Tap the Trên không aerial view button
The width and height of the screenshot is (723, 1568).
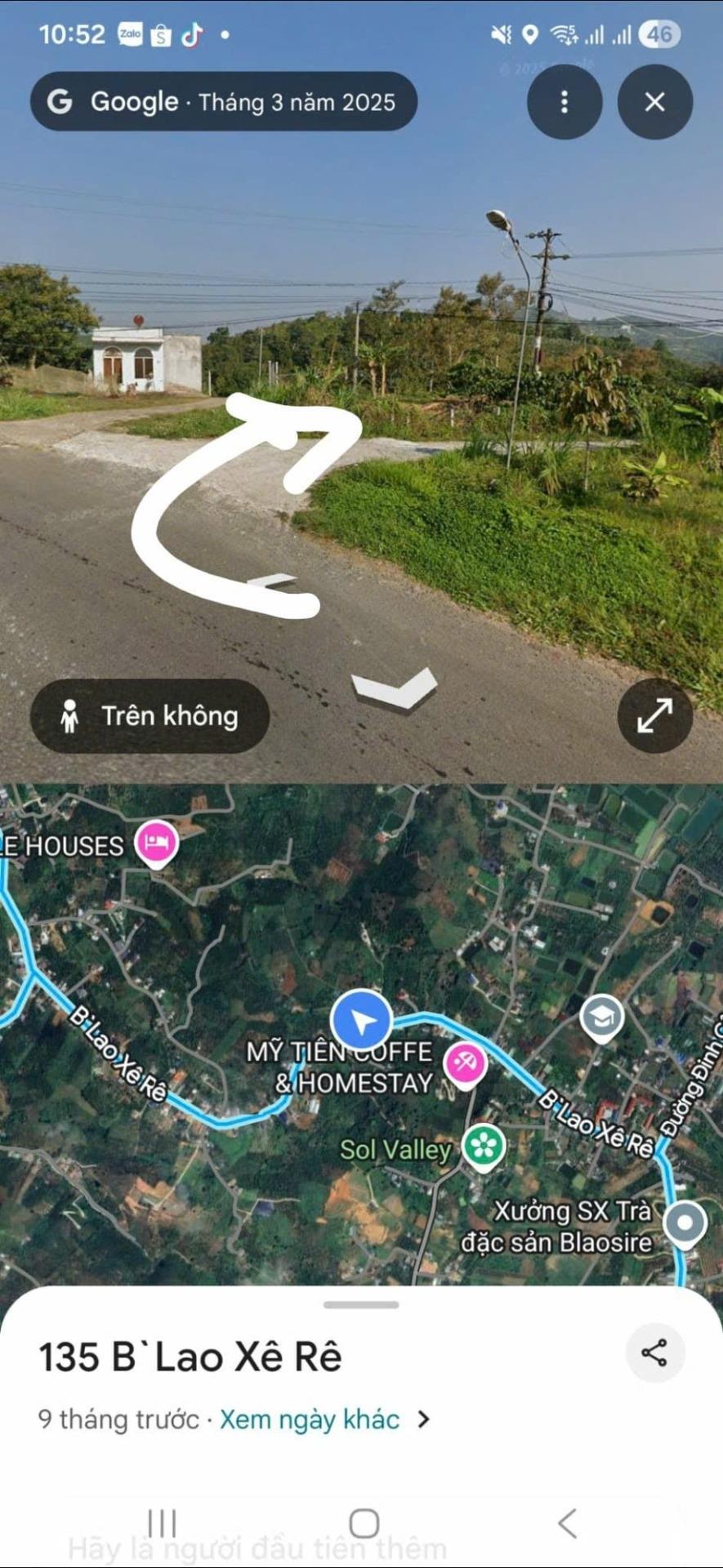(x=150, y=716)
